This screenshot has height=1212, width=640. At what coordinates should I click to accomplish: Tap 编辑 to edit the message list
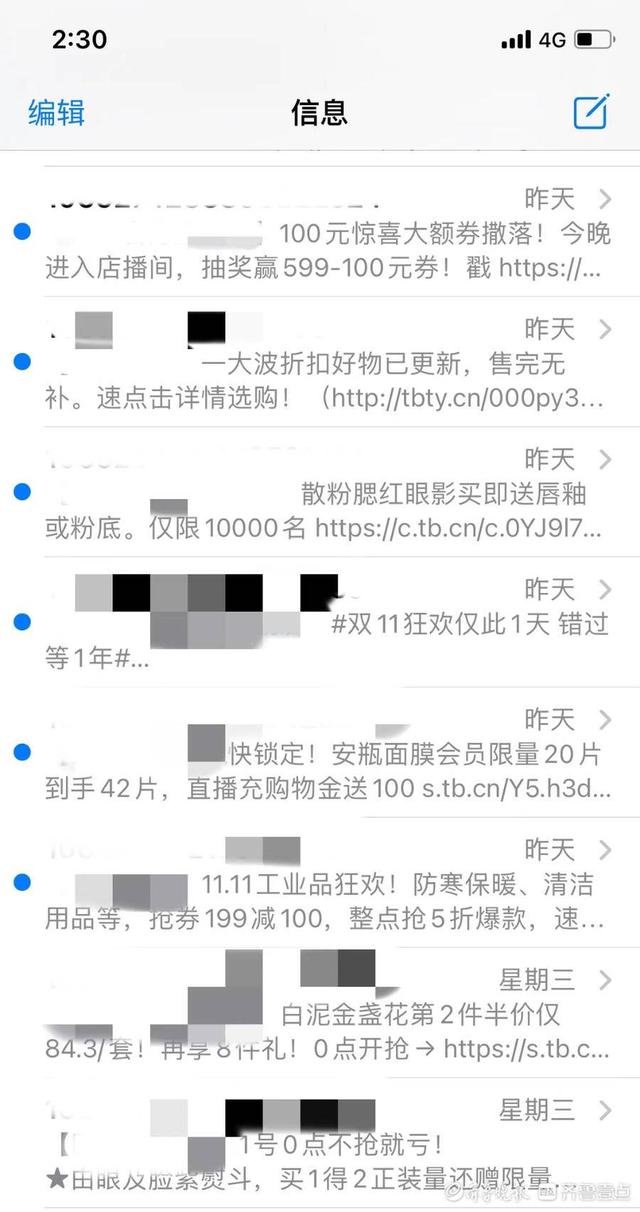pyautogui.click(x=57, y=112)
